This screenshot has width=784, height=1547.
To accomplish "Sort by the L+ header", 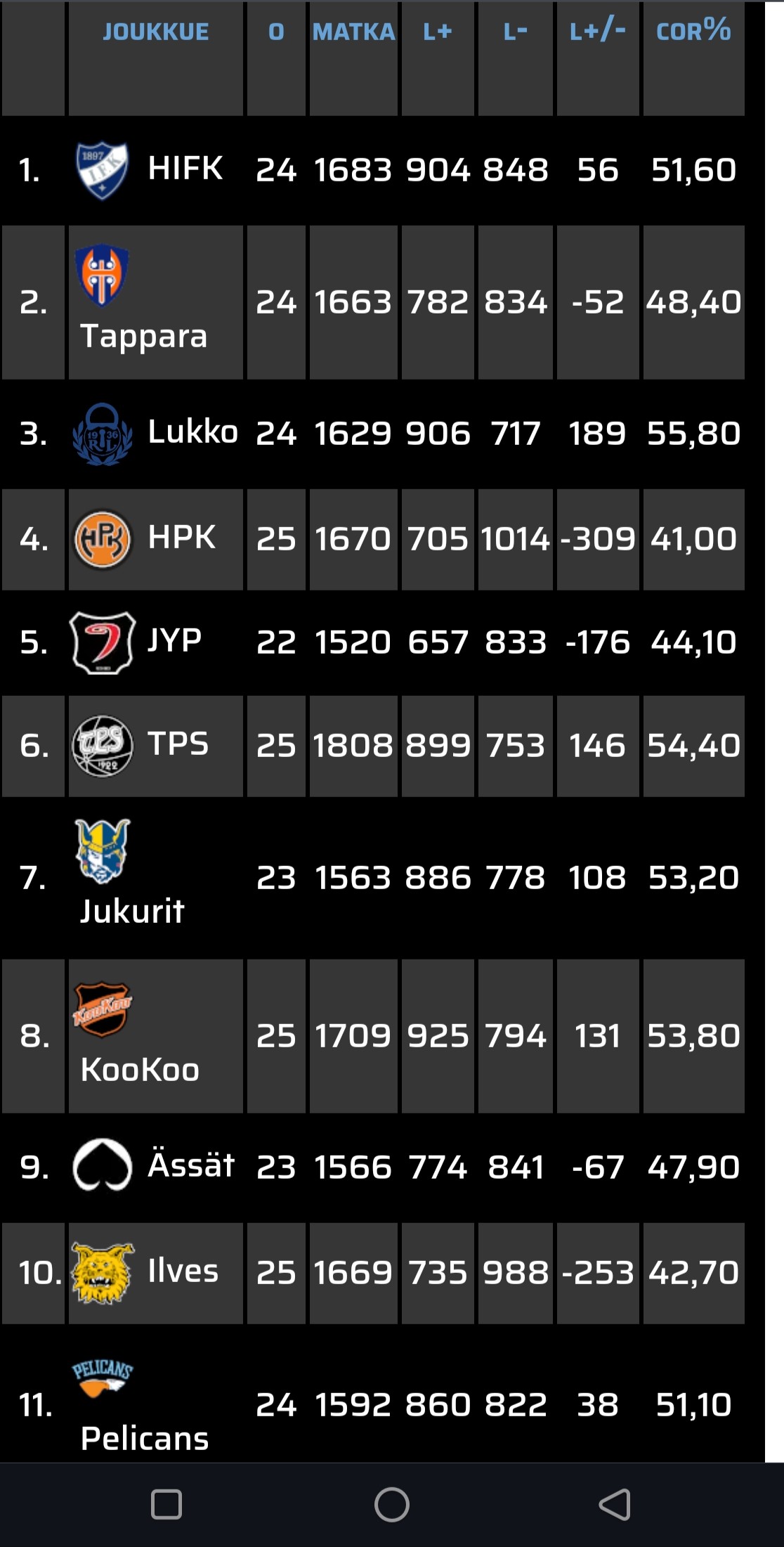I will coord(437,32).
